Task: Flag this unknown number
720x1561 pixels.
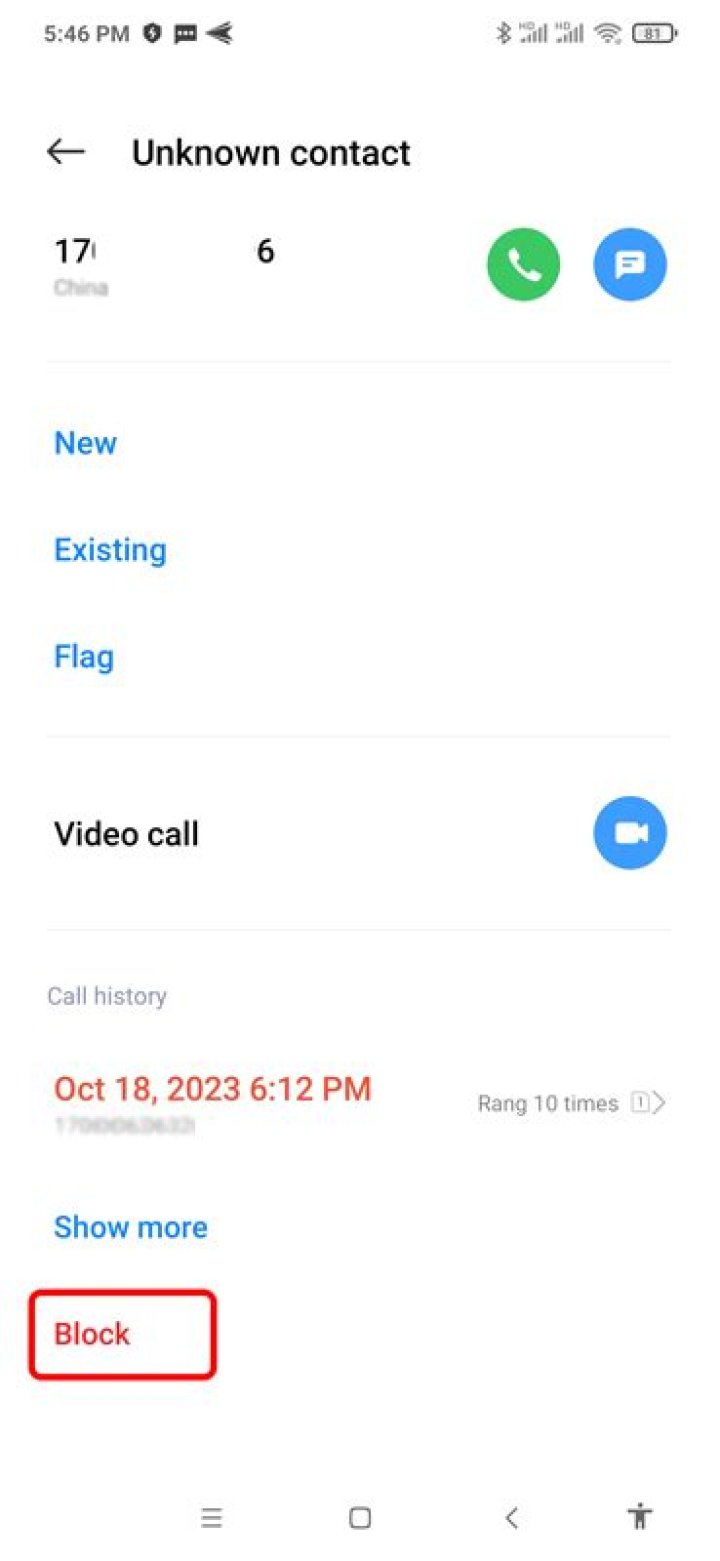Action: [x=83, y=656]
